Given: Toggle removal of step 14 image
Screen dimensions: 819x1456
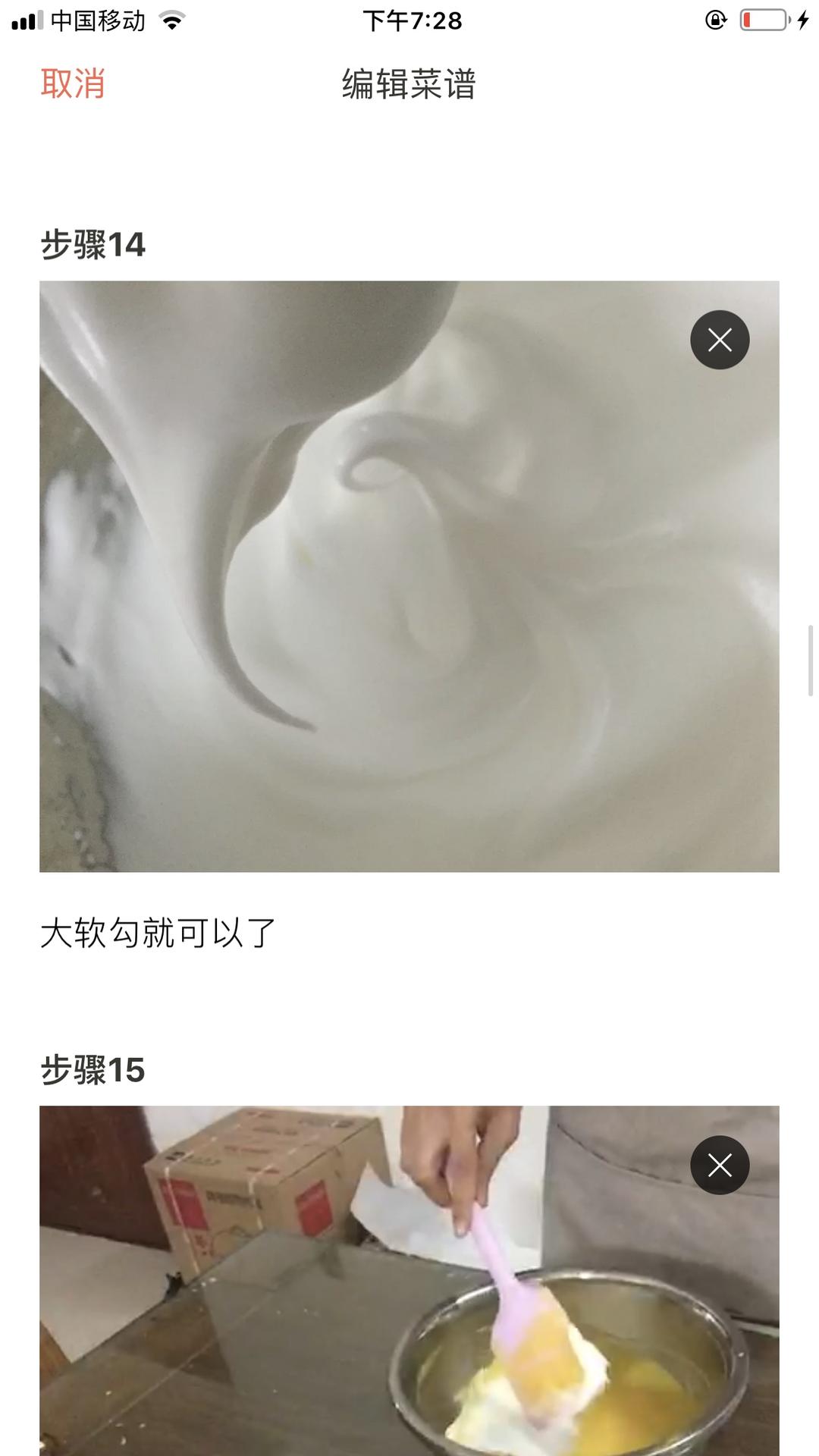Looking at the screenshot, I should pyautogui.click(x=719, y=340).
